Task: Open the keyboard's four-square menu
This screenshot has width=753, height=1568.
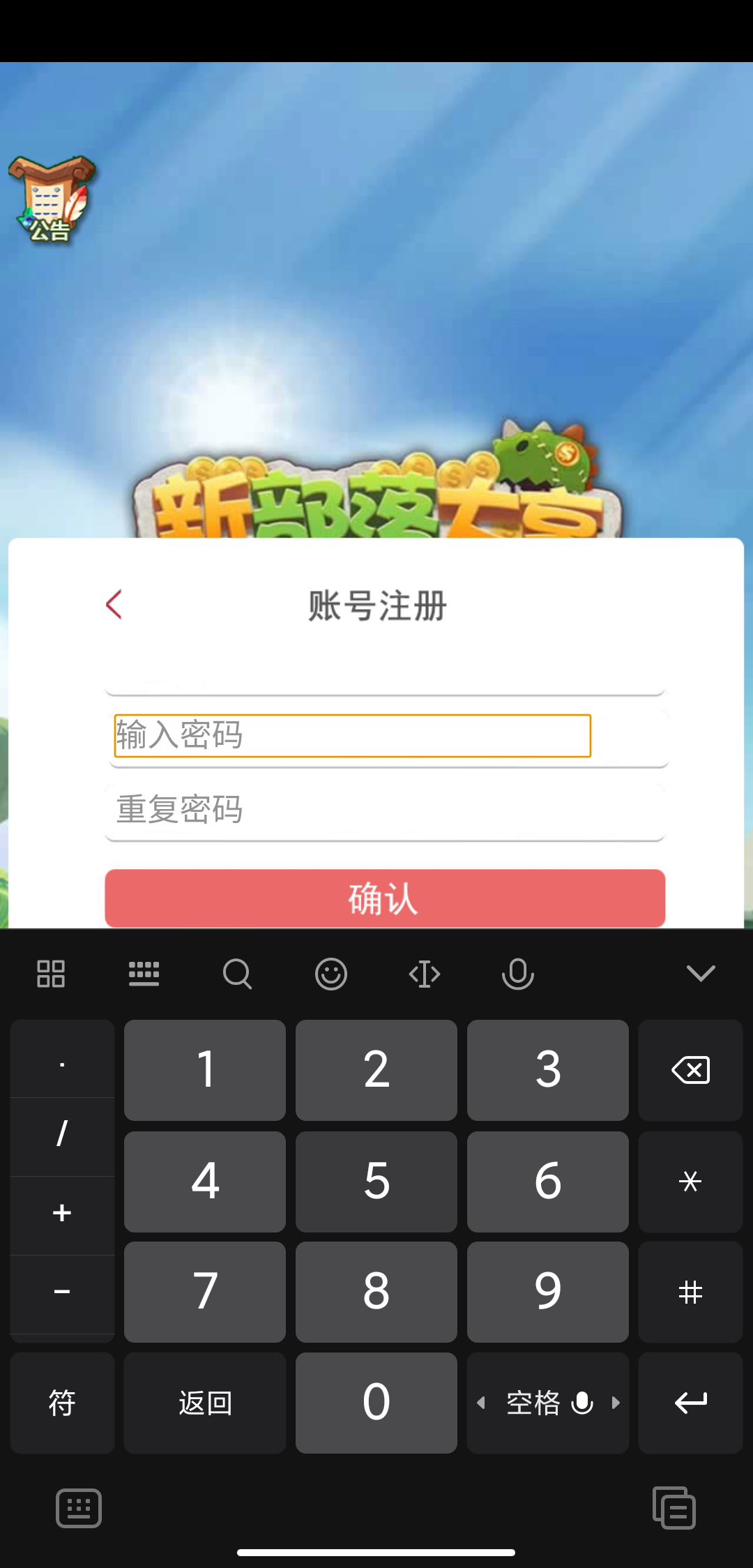Action: [x=51, y=974]
